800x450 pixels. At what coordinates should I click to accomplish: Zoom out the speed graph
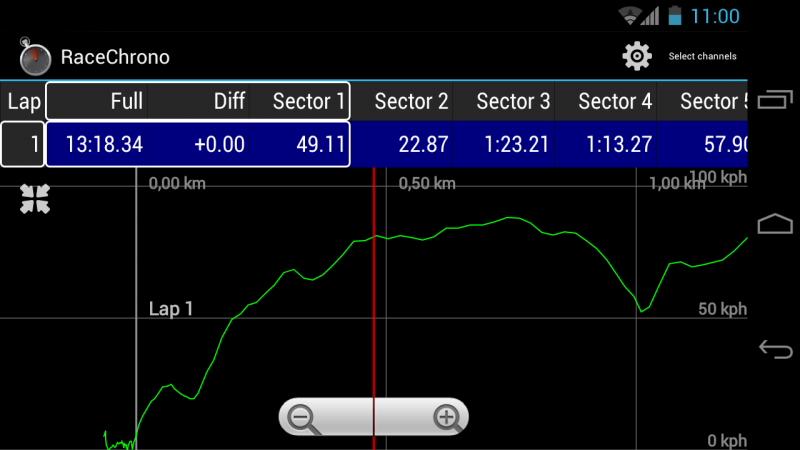click(303, 417)
